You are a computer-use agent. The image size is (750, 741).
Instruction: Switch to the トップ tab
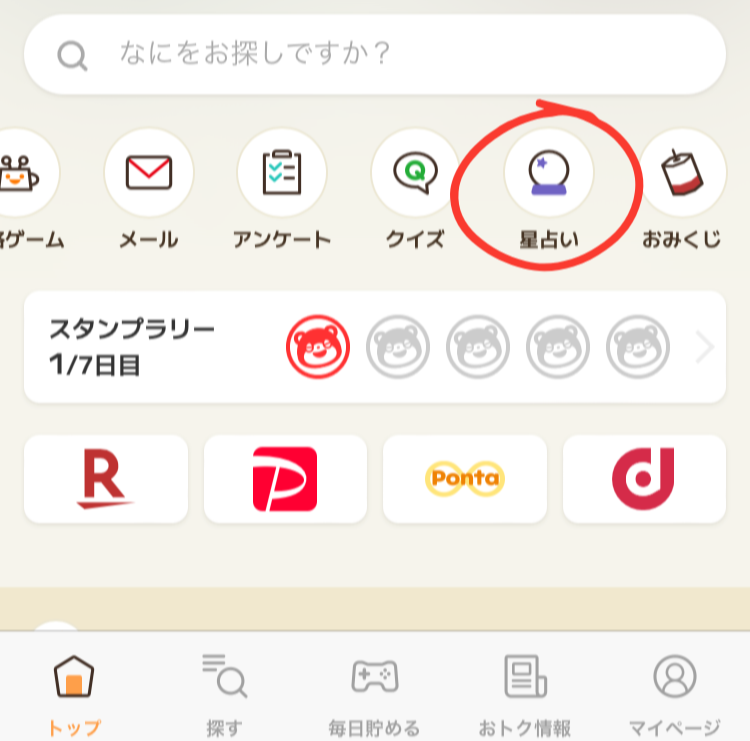[74, 692]
